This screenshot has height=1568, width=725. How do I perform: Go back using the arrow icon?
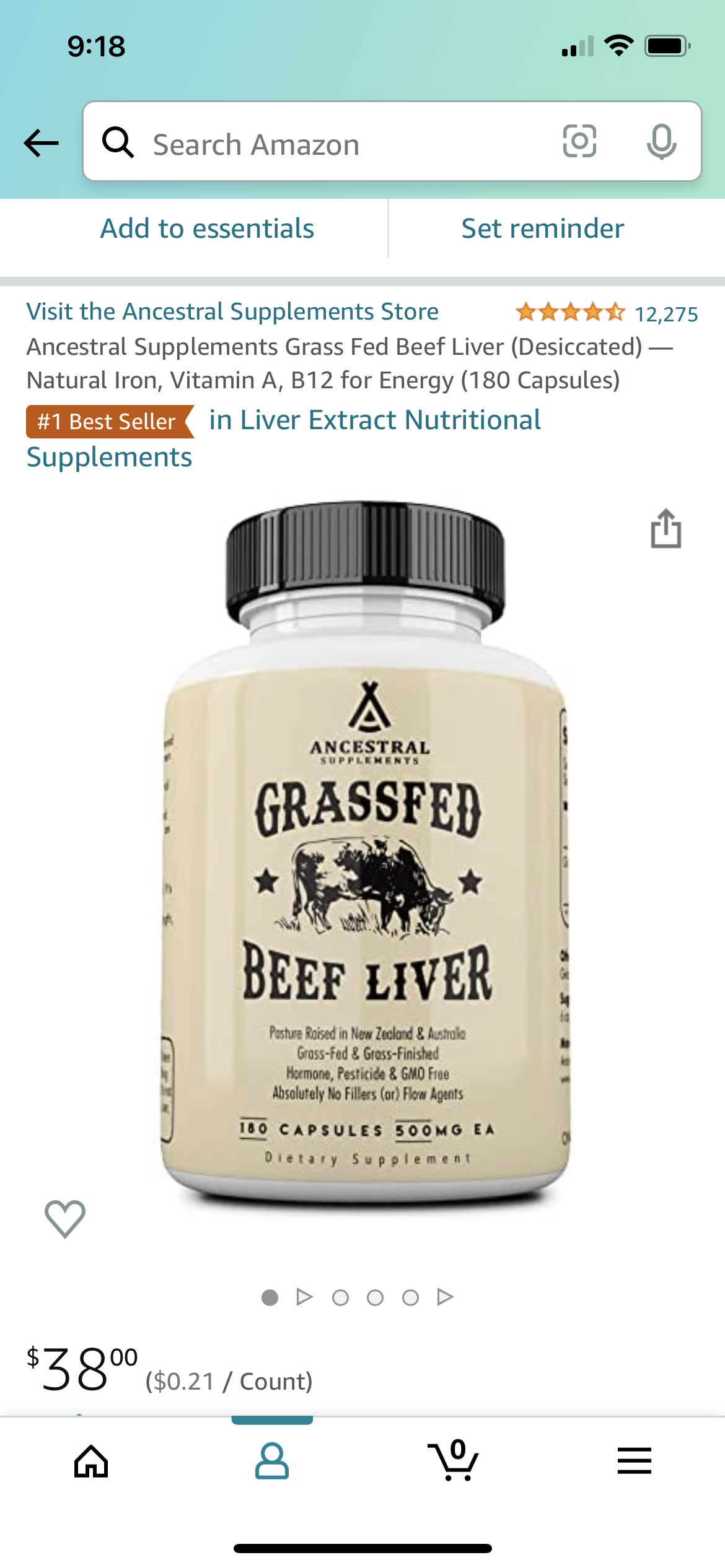pos(41,143)
